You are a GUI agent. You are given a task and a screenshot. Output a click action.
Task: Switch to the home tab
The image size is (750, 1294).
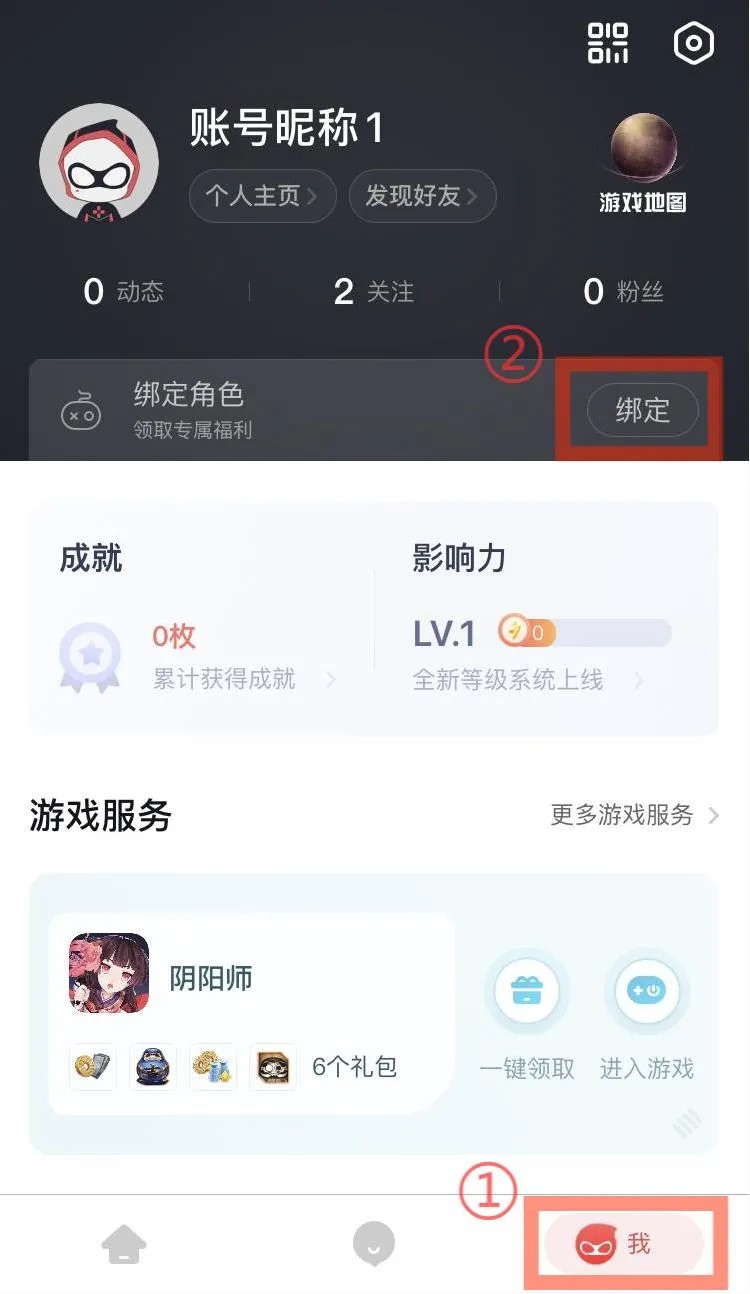click(124, 1245)
